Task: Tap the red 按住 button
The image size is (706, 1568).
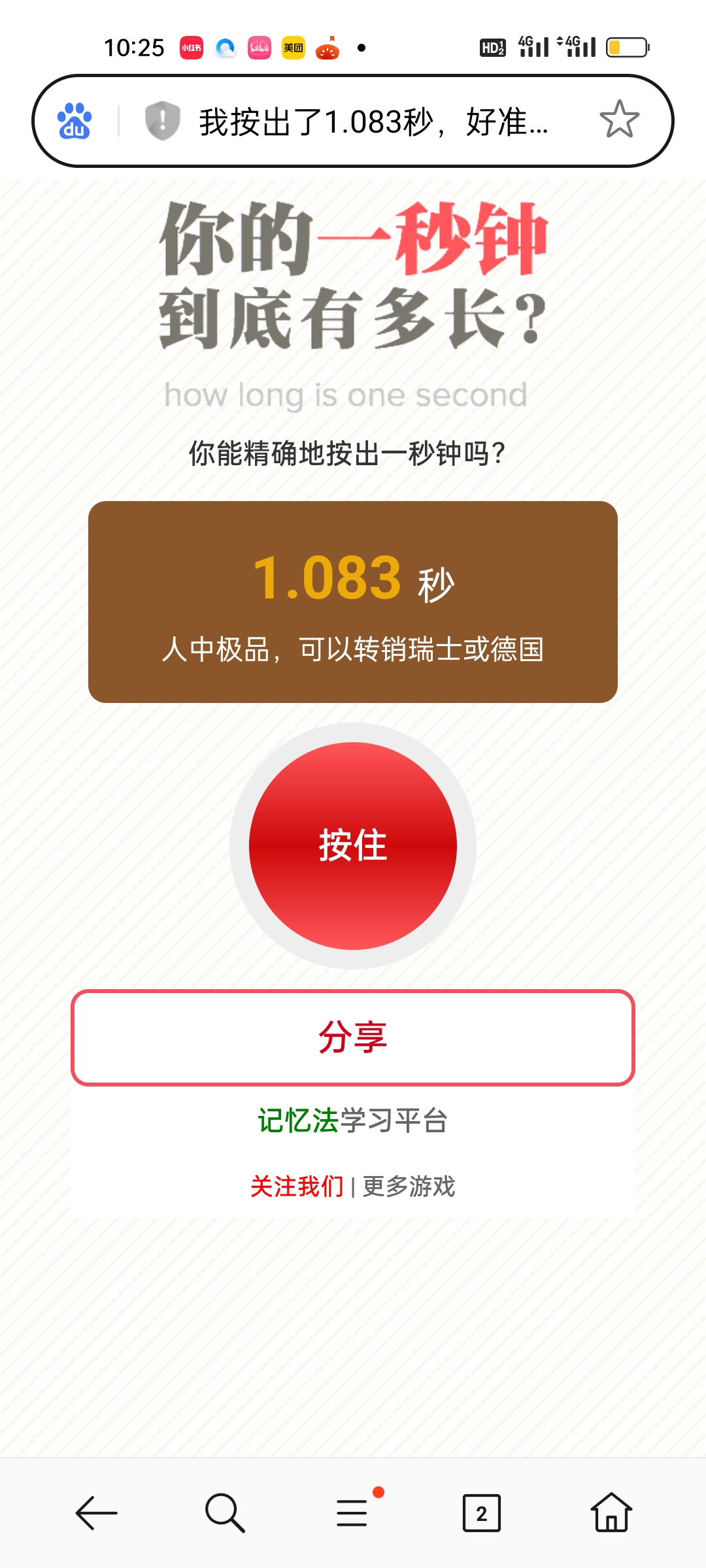Action: [353, 845]
